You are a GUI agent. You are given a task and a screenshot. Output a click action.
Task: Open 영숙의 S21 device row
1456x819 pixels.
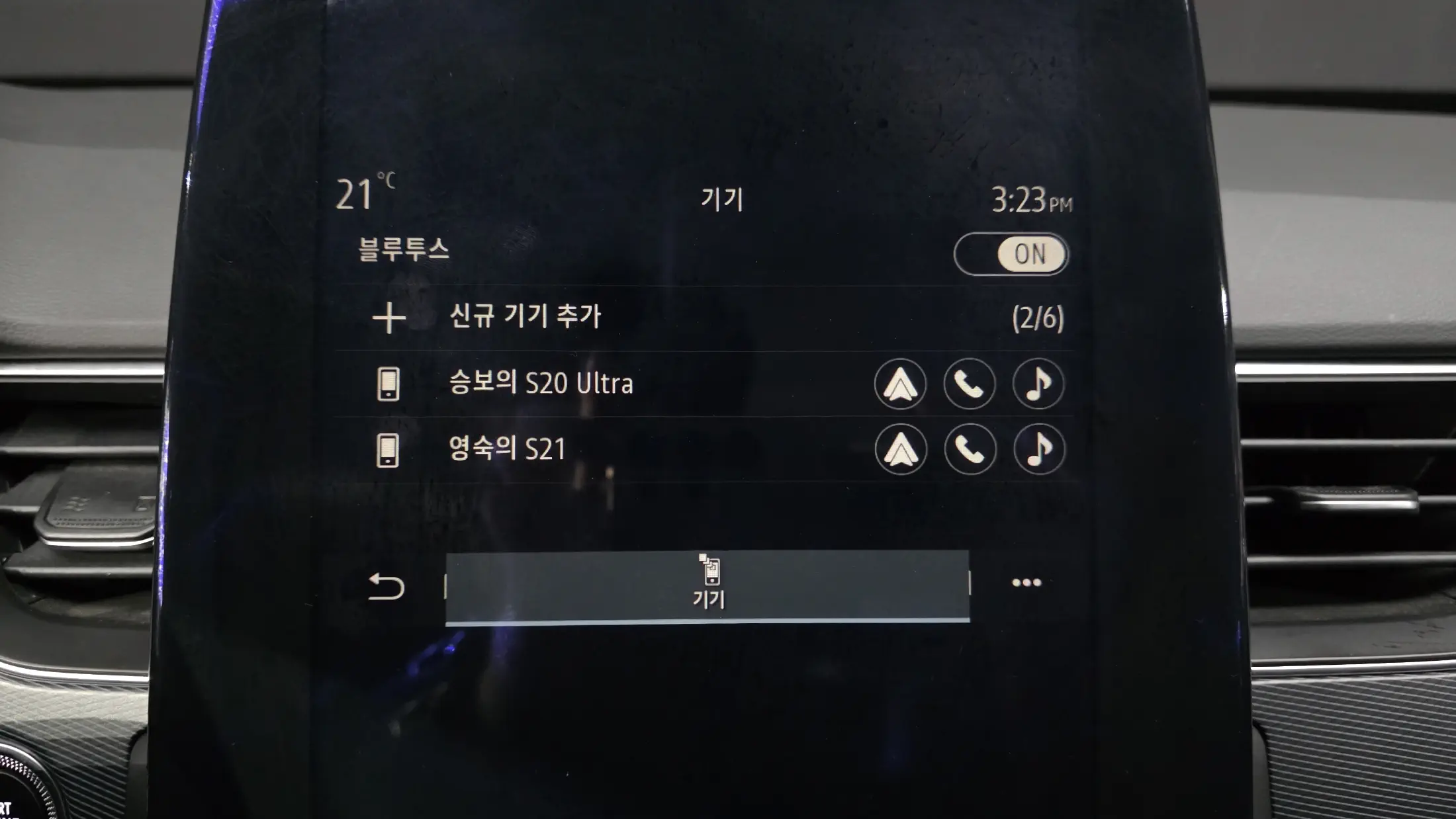click(507, 449)
